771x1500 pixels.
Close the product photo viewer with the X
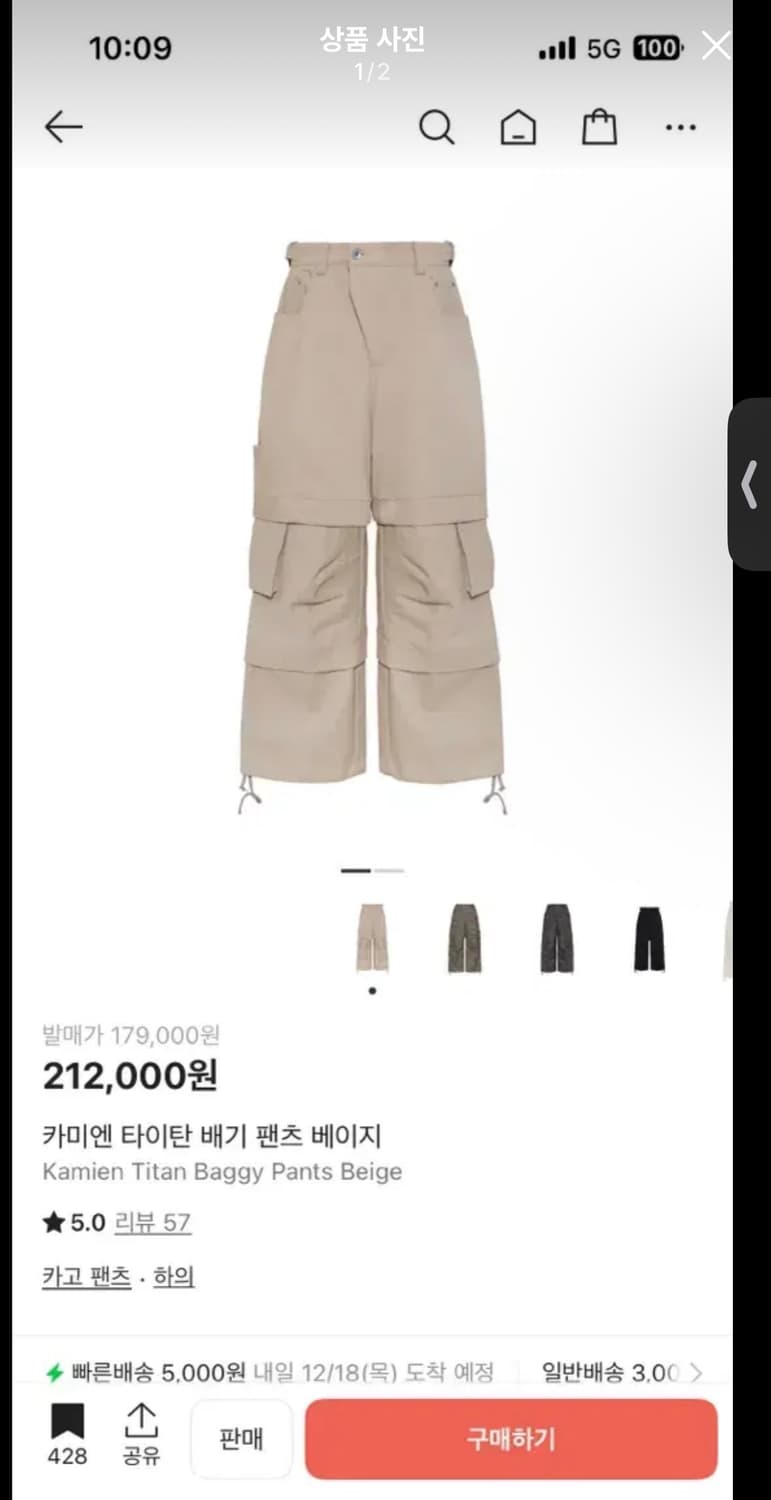point(716,45)
